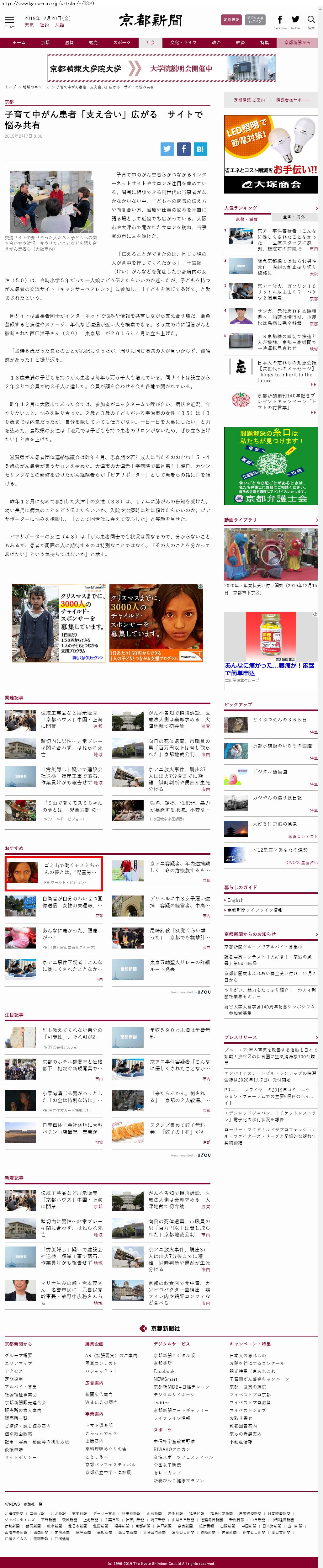Share this article on Twitter
The image size is (323, 1568).
(167, 149)
